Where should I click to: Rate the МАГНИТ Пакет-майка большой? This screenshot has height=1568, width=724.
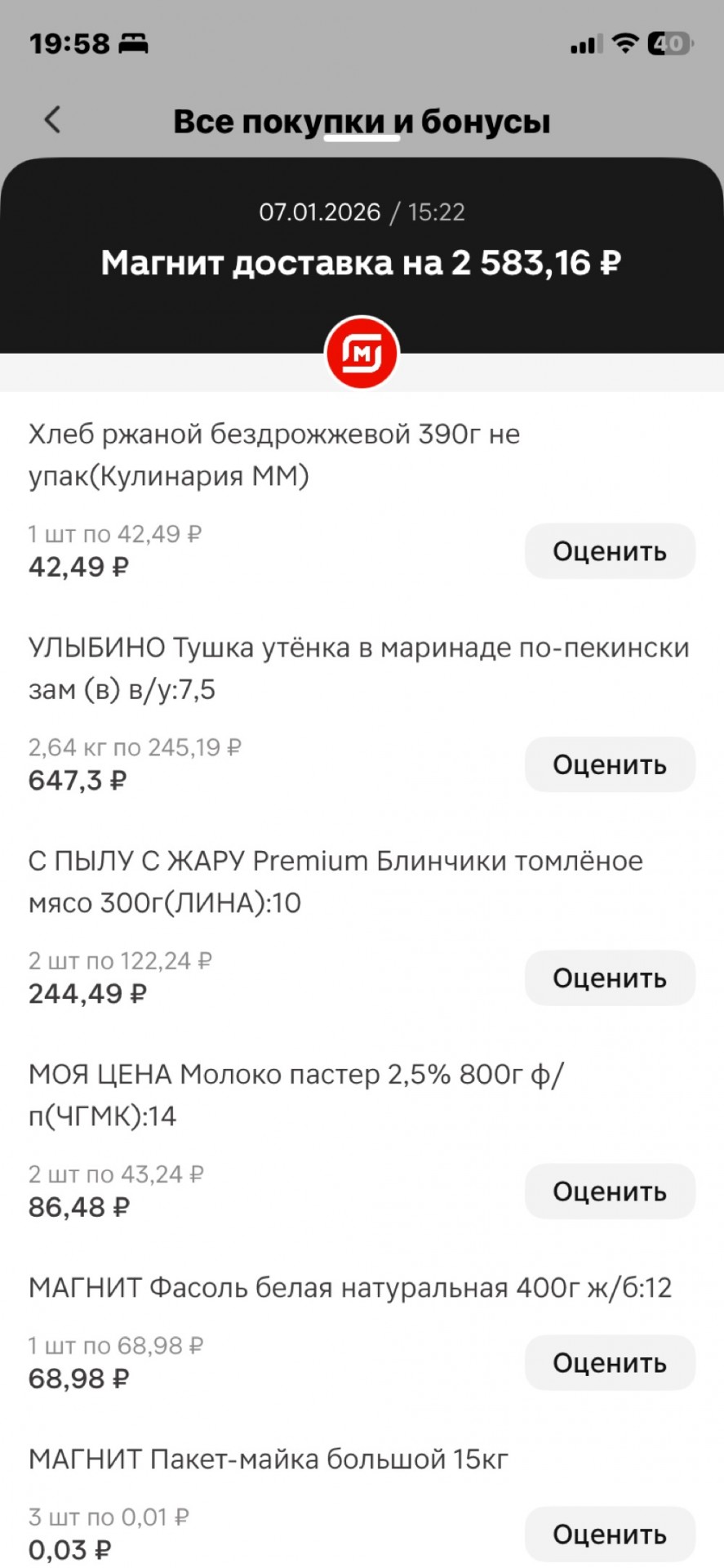610,1534
